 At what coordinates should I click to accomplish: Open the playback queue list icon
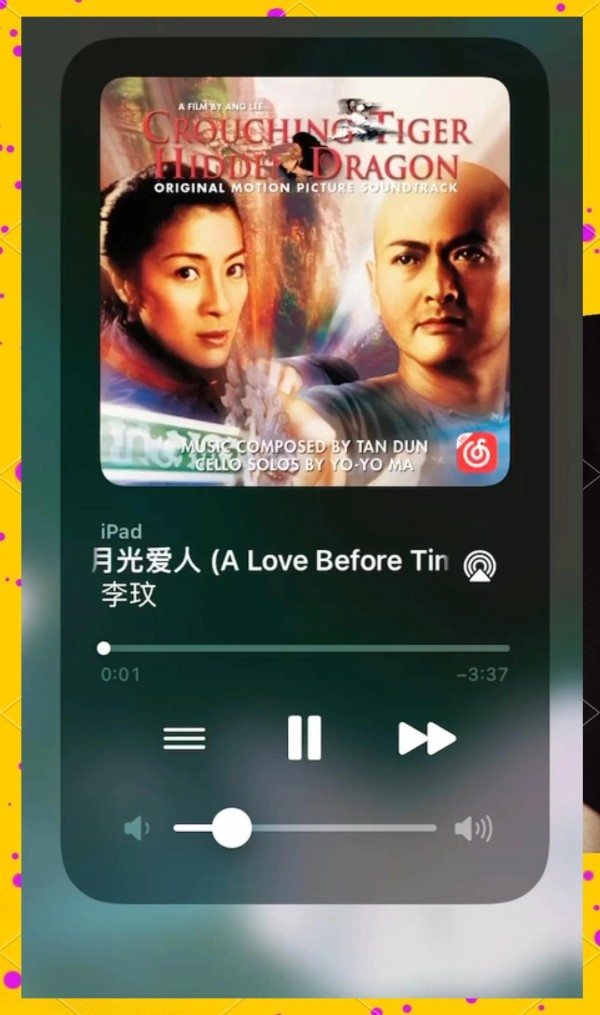point(184,738)
